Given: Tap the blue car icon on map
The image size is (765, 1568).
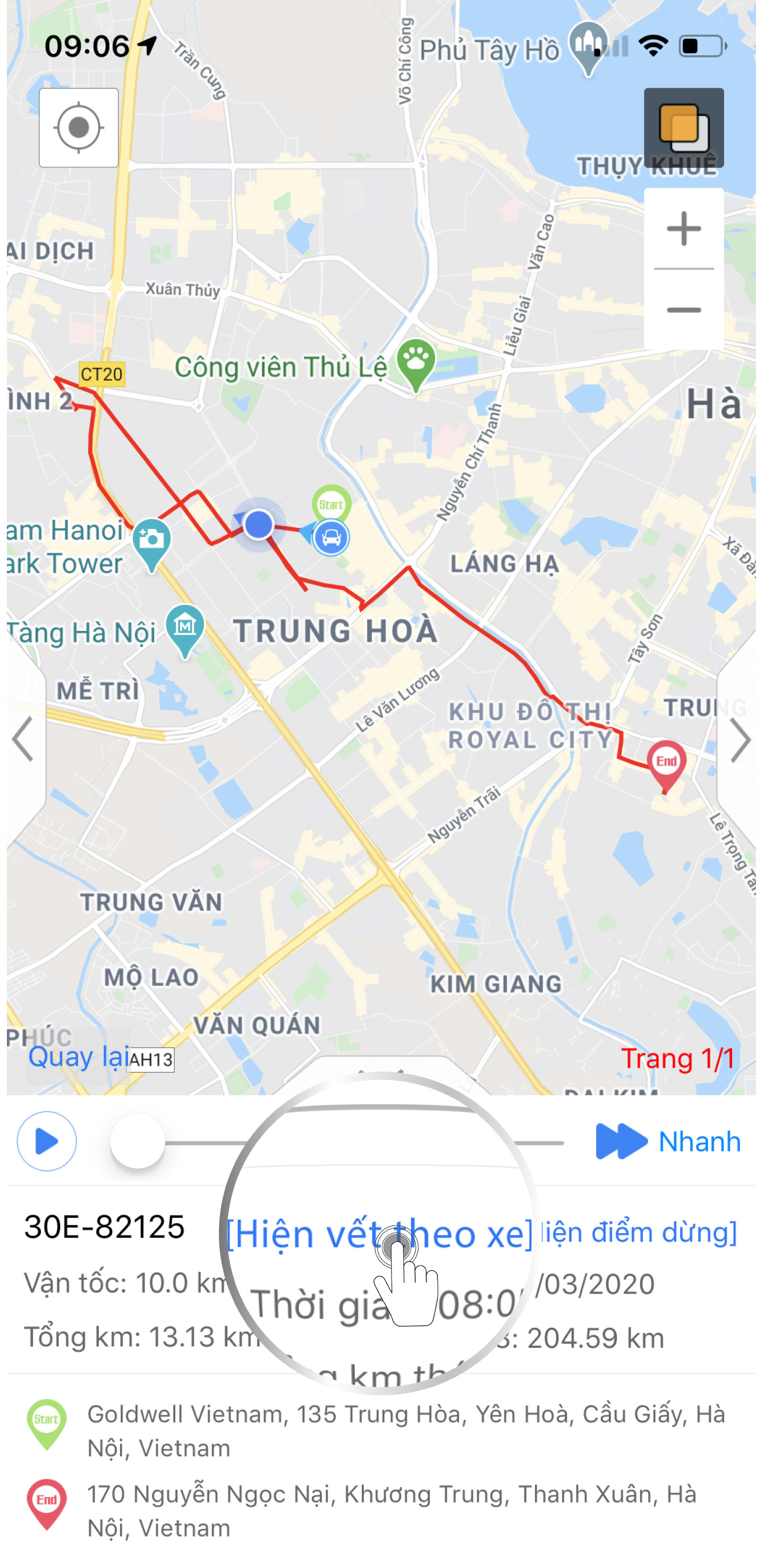Looking at the screenshot, I should 331,537.
